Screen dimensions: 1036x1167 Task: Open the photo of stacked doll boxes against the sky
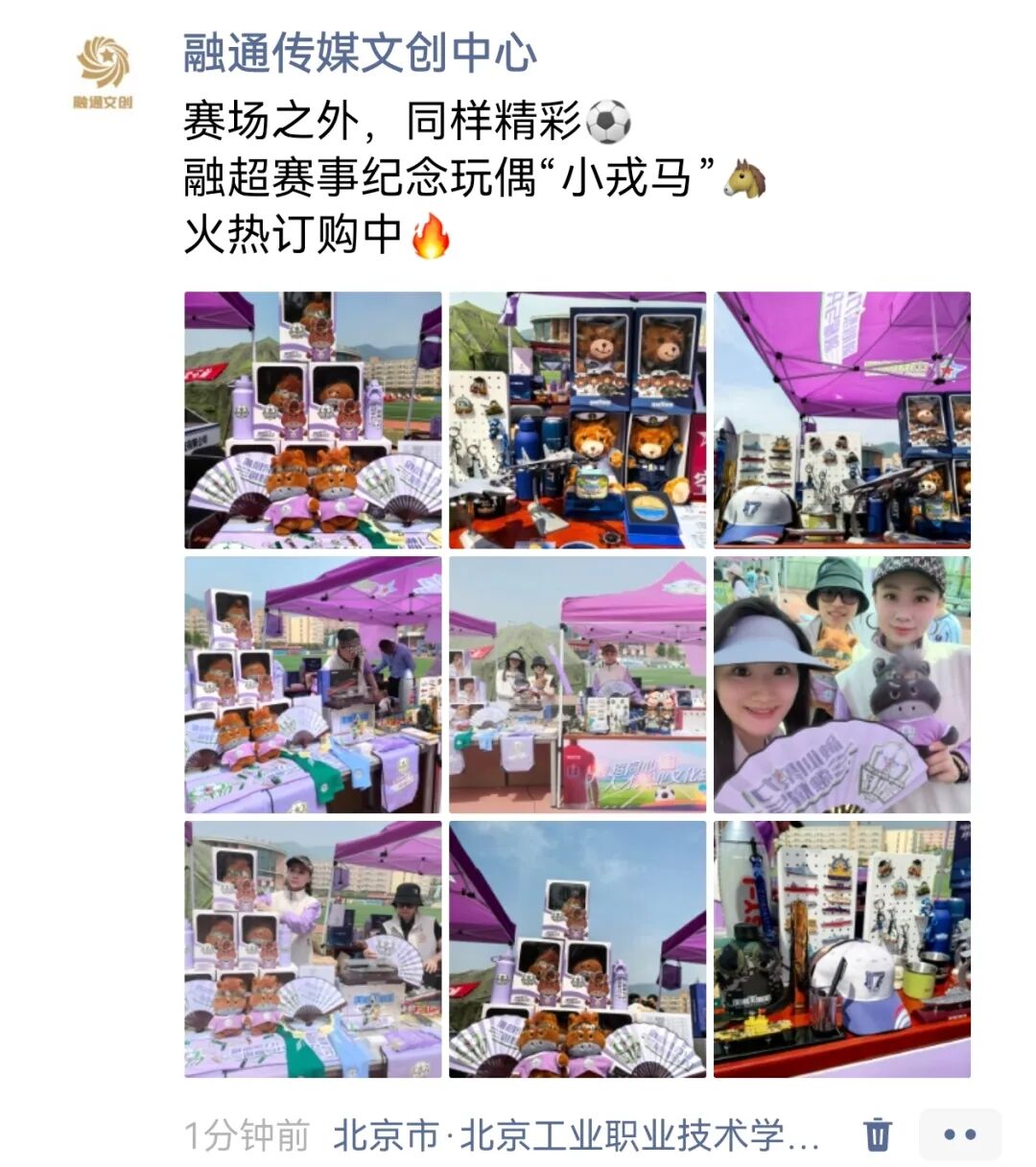[577, 949]
